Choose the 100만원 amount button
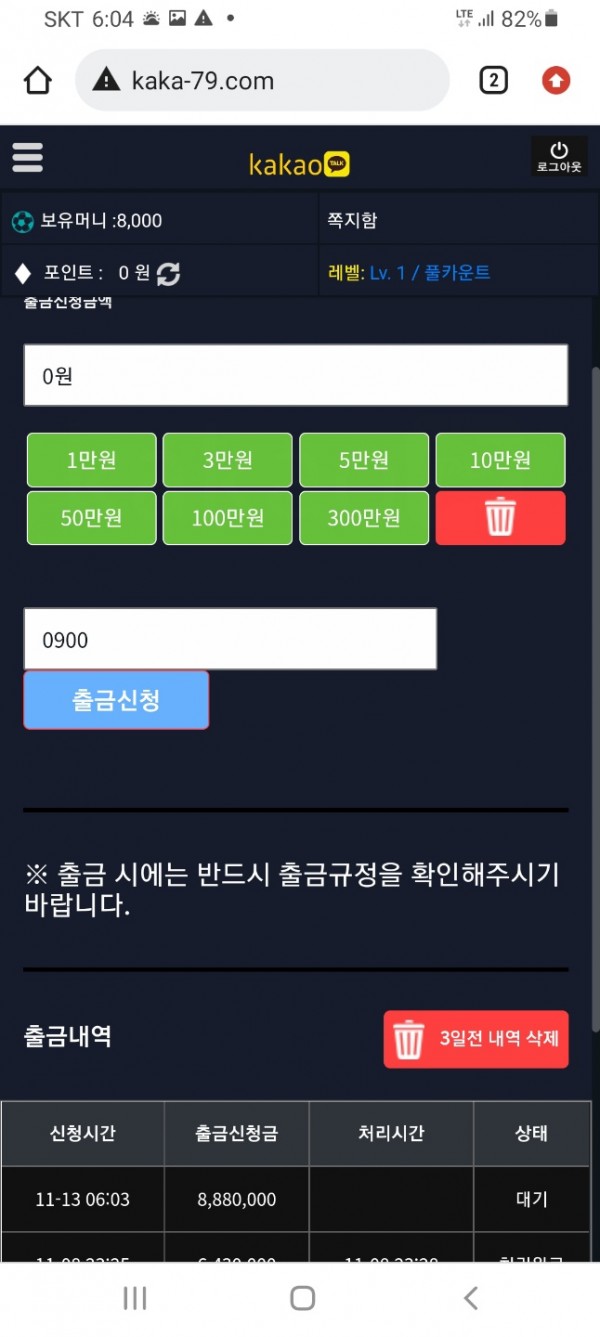This screenshot has height=1337, width=600. [227, 518]
